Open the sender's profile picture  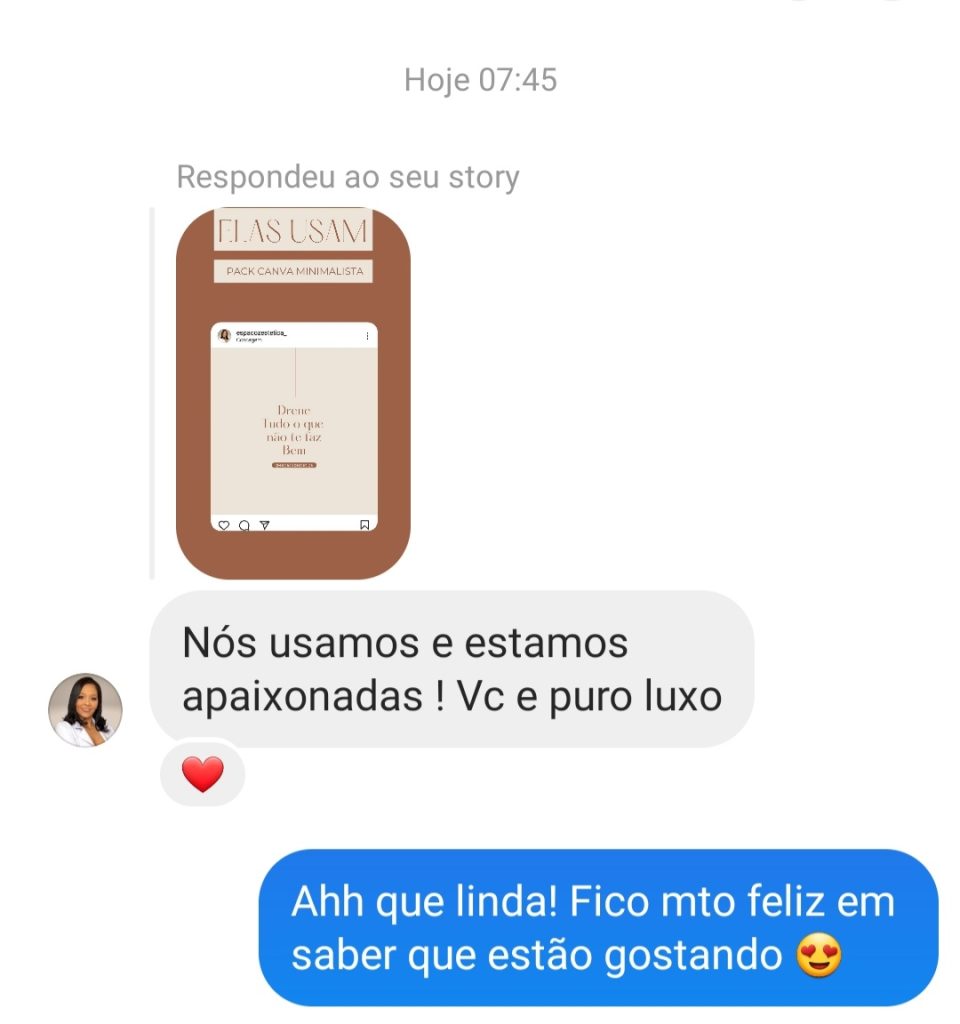tap(85, 709)
